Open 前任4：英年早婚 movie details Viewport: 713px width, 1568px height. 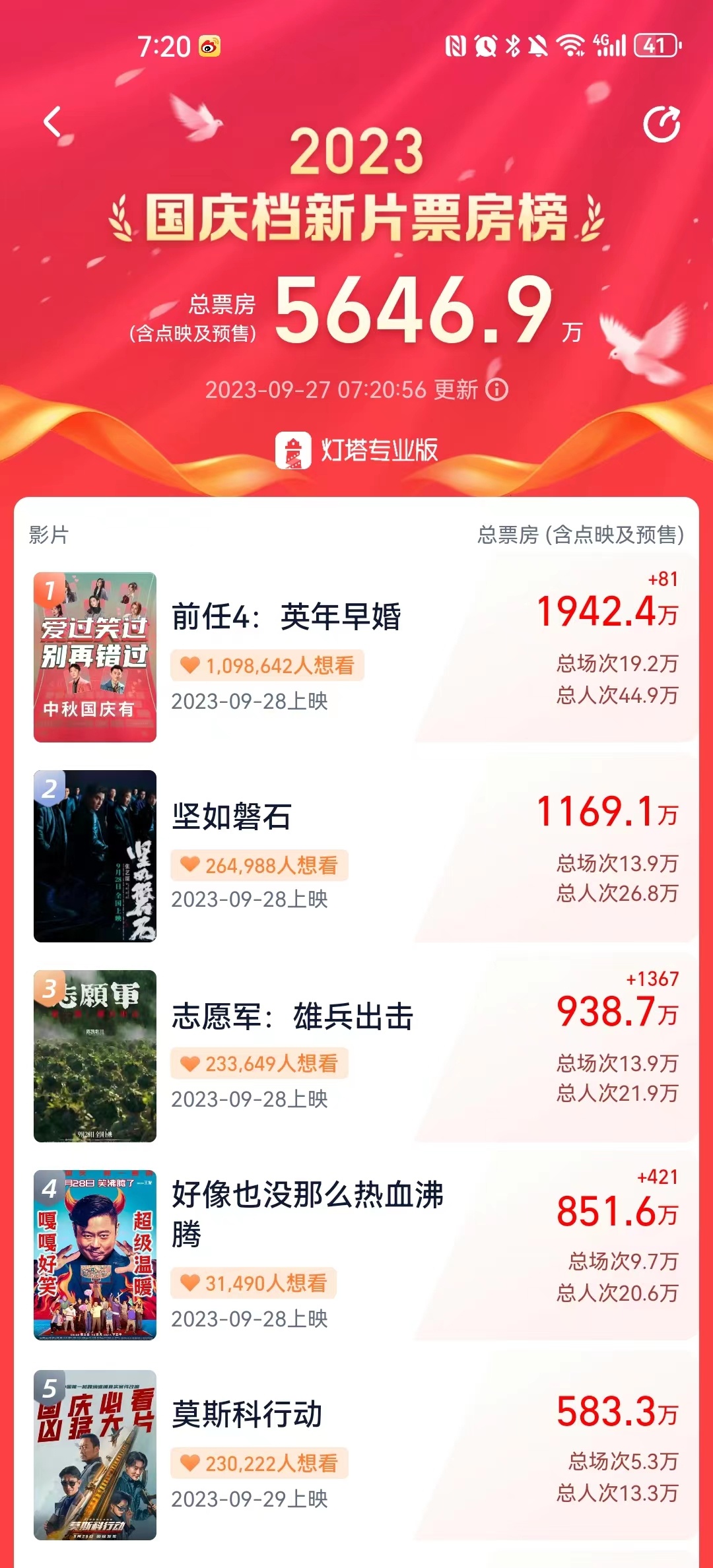(285, 617)
